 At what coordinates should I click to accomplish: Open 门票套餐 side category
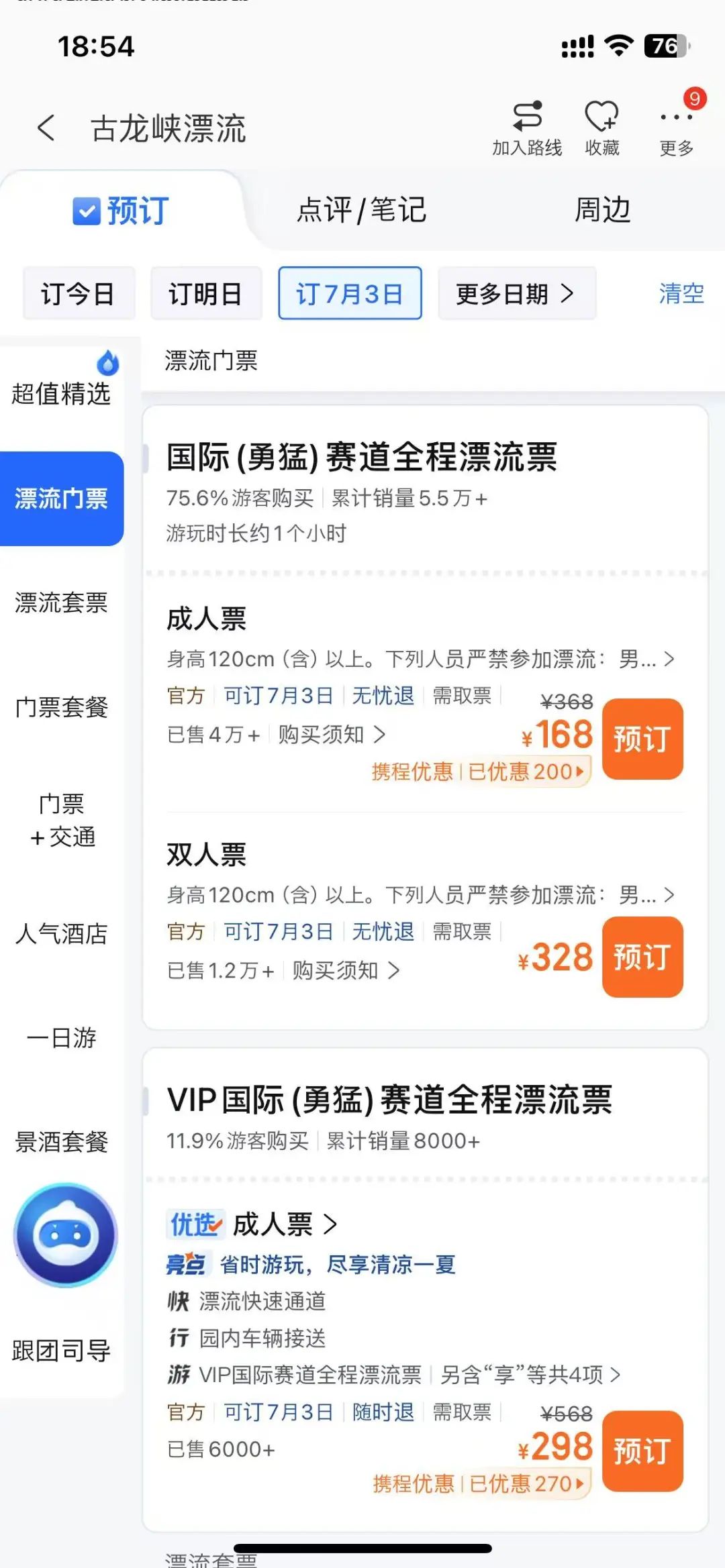(x=61, y=707)
